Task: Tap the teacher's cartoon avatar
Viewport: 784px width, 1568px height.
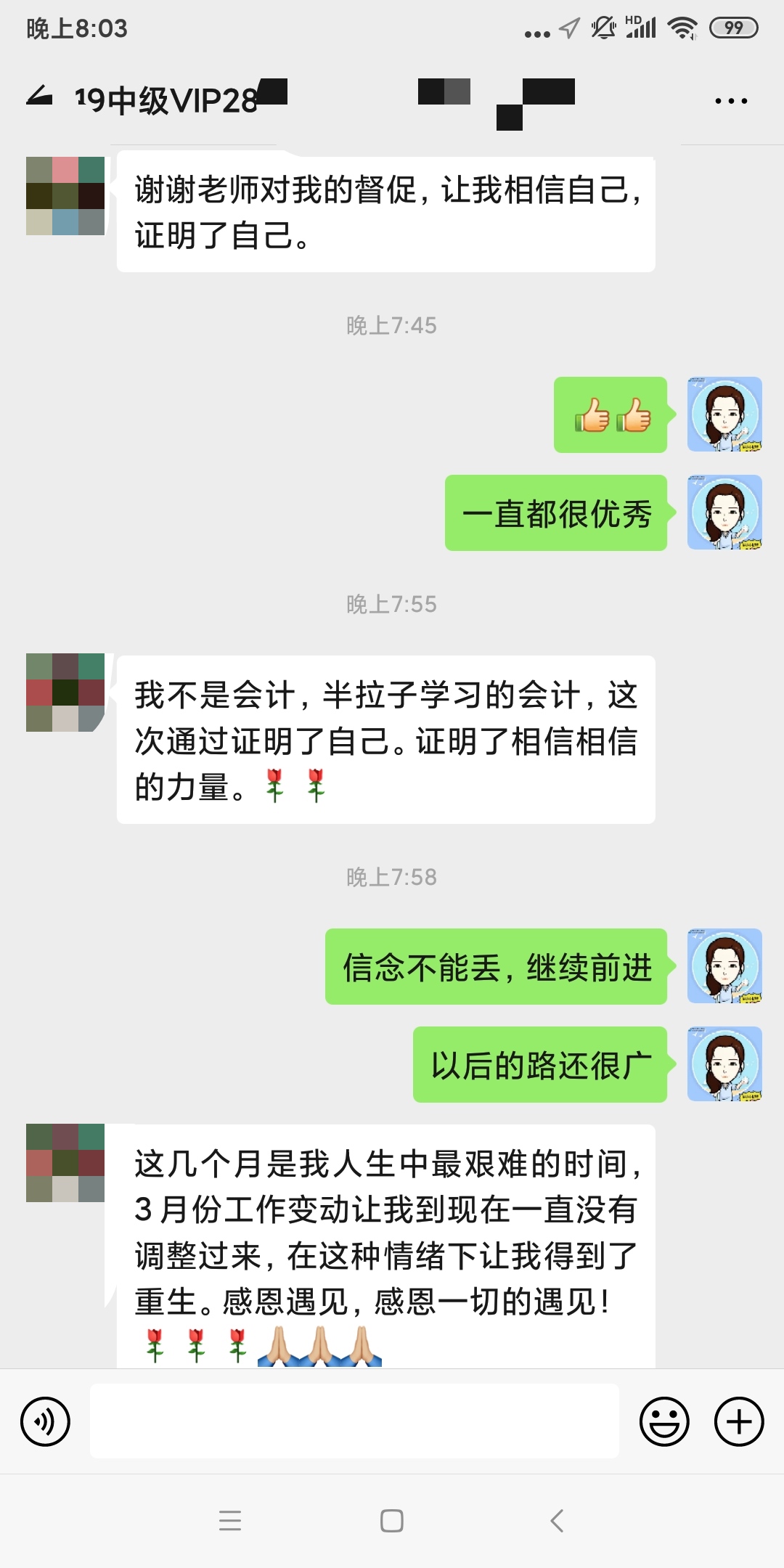Action: pos(722,416)
